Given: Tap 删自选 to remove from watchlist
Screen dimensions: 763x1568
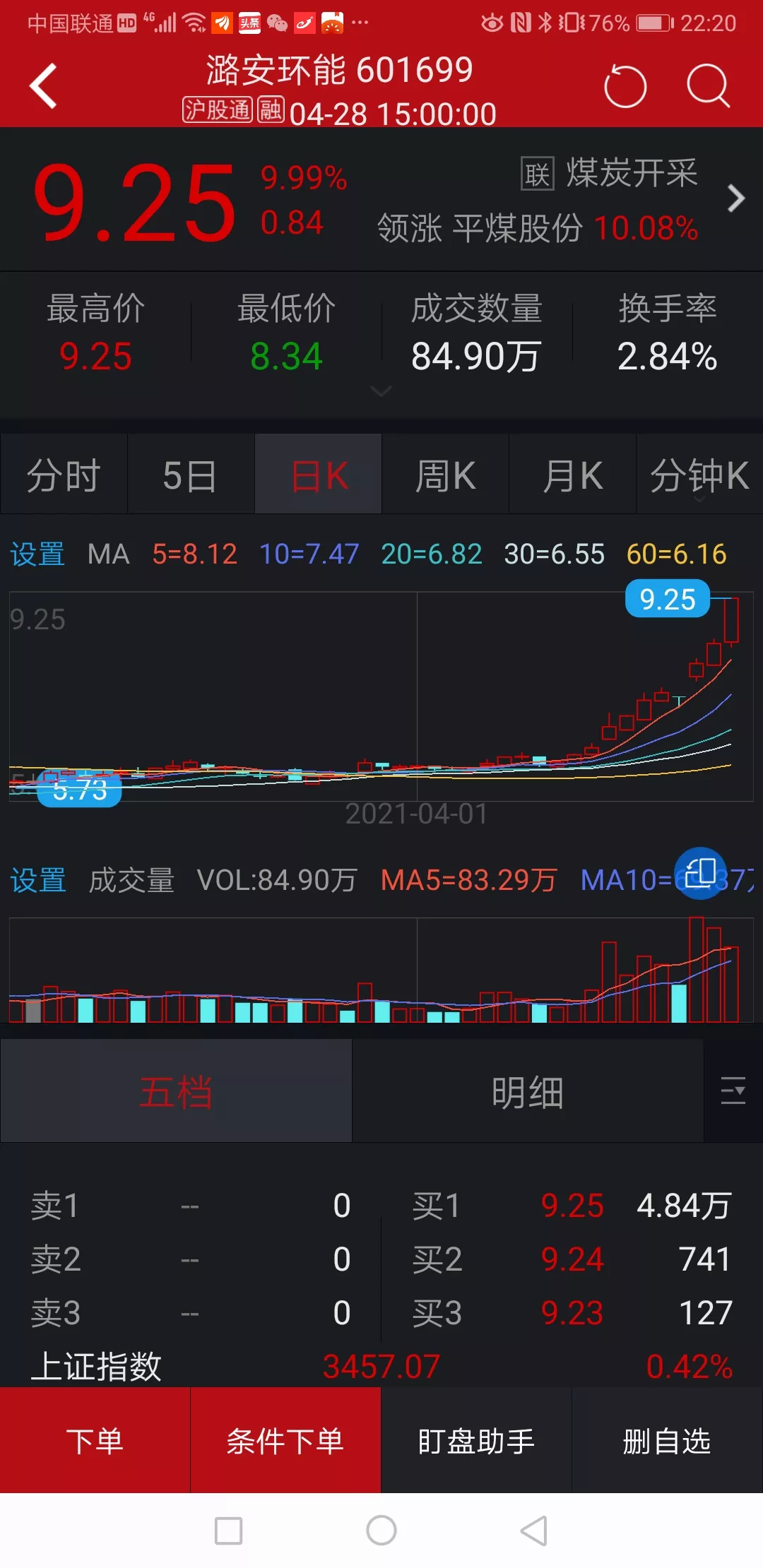Looking at the screenshot, I should point(667,1441).
